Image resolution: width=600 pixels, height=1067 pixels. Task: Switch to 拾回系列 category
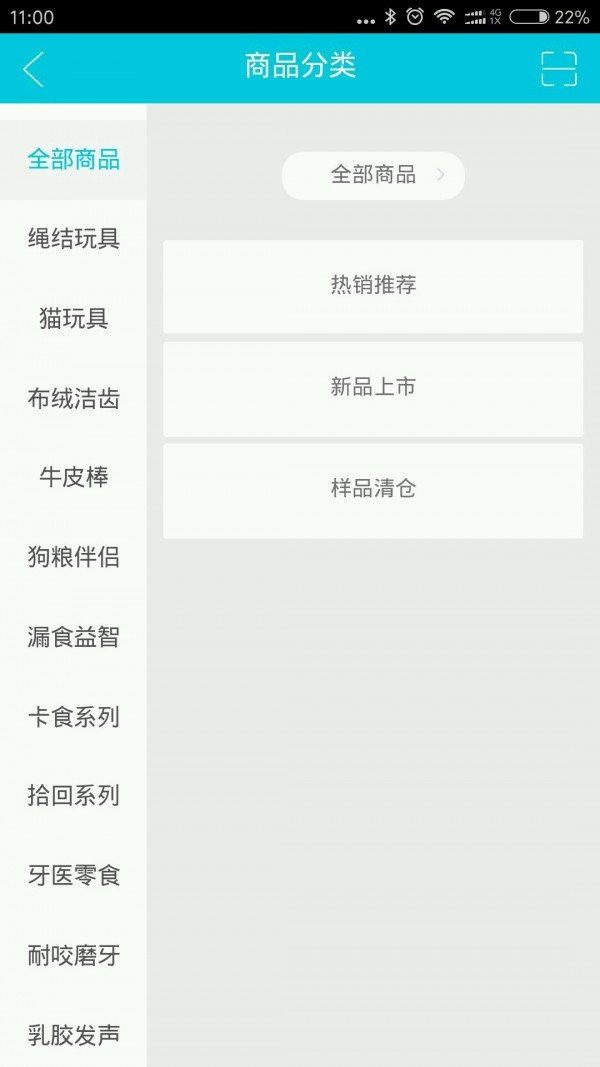pos(73,796)
